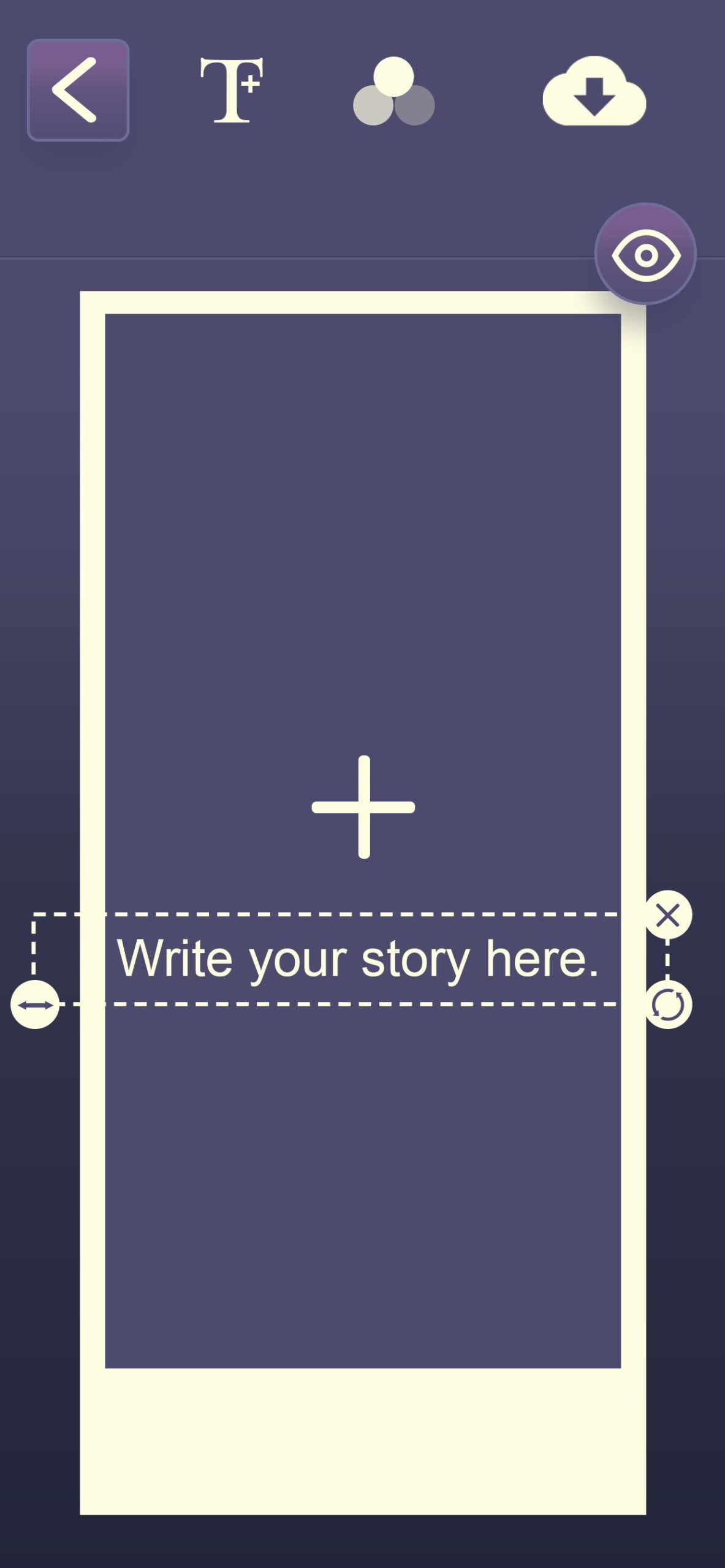The width and height of the screenshot is (725, 1568).
Task: Add a new text element
Action: (x=232, y=91)
